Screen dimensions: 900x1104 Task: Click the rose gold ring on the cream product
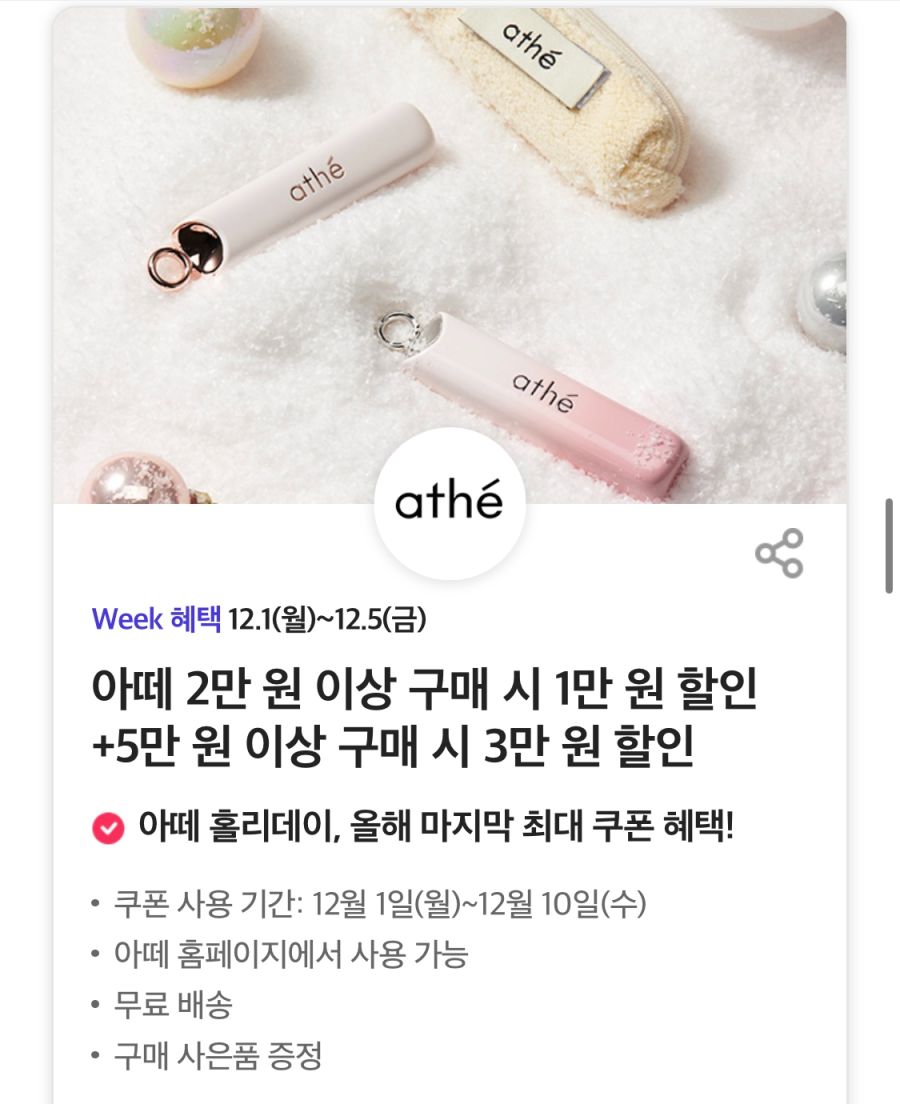tap(172, 267)
